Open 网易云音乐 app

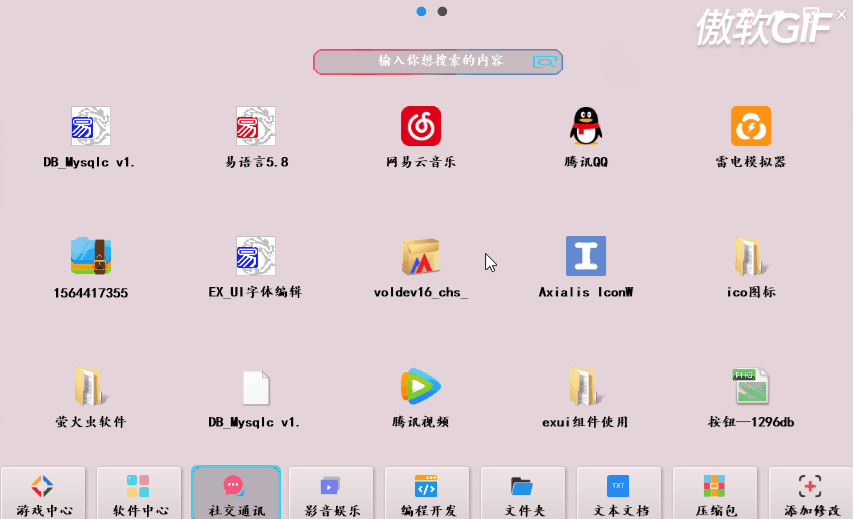pyautogui.click(x=421, y=127)
